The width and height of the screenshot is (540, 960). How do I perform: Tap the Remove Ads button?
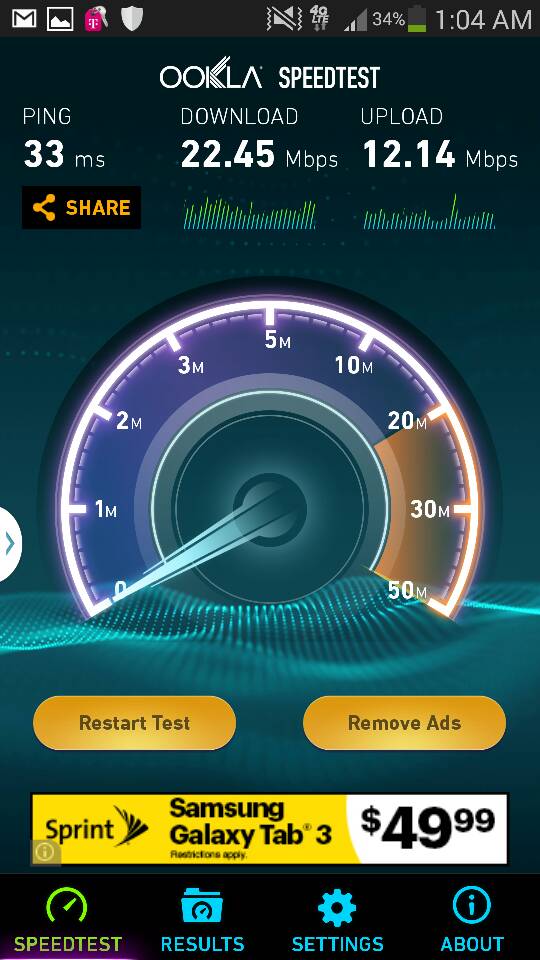click(404, 722)
